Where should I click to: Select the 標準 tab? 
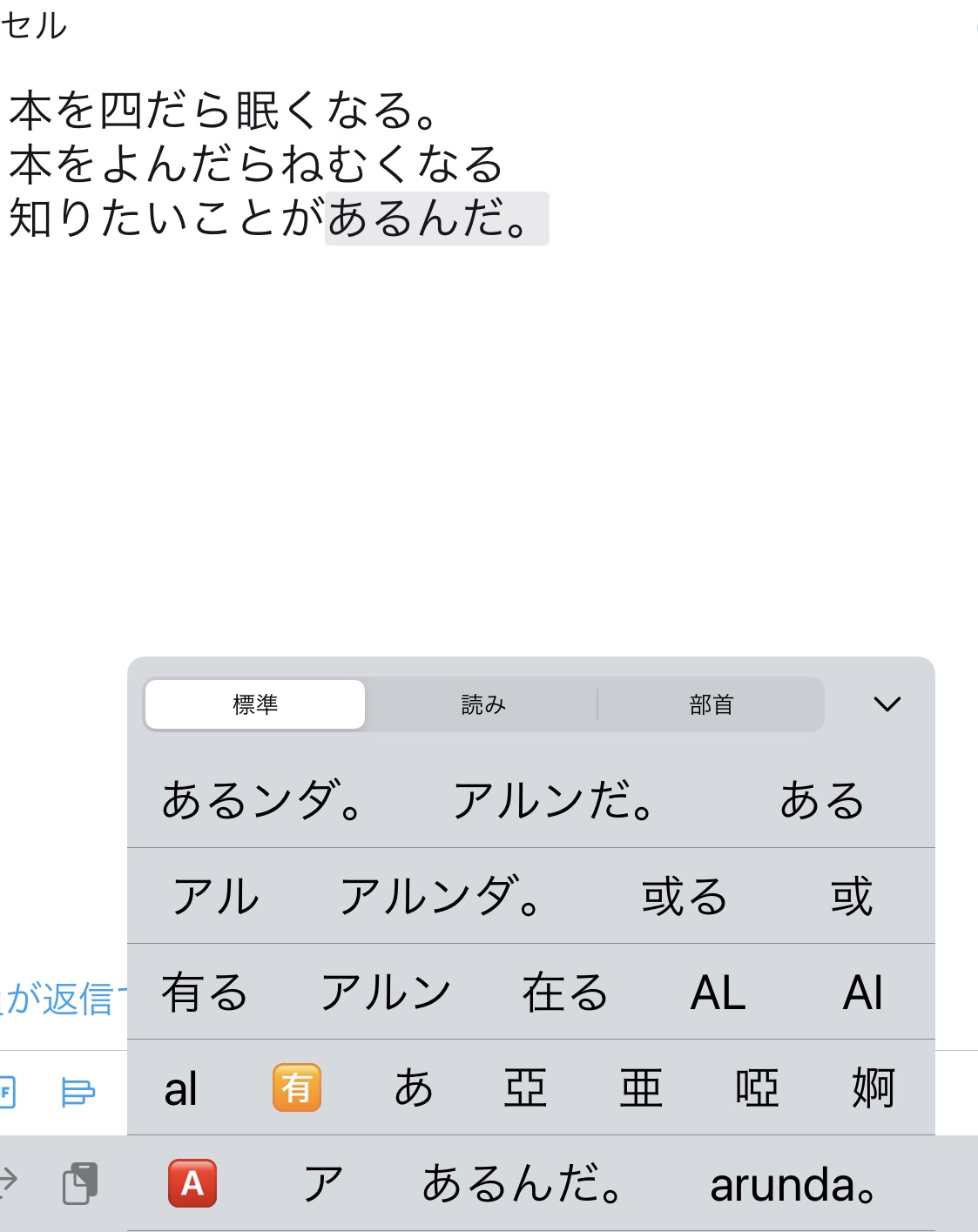[255, 704]
